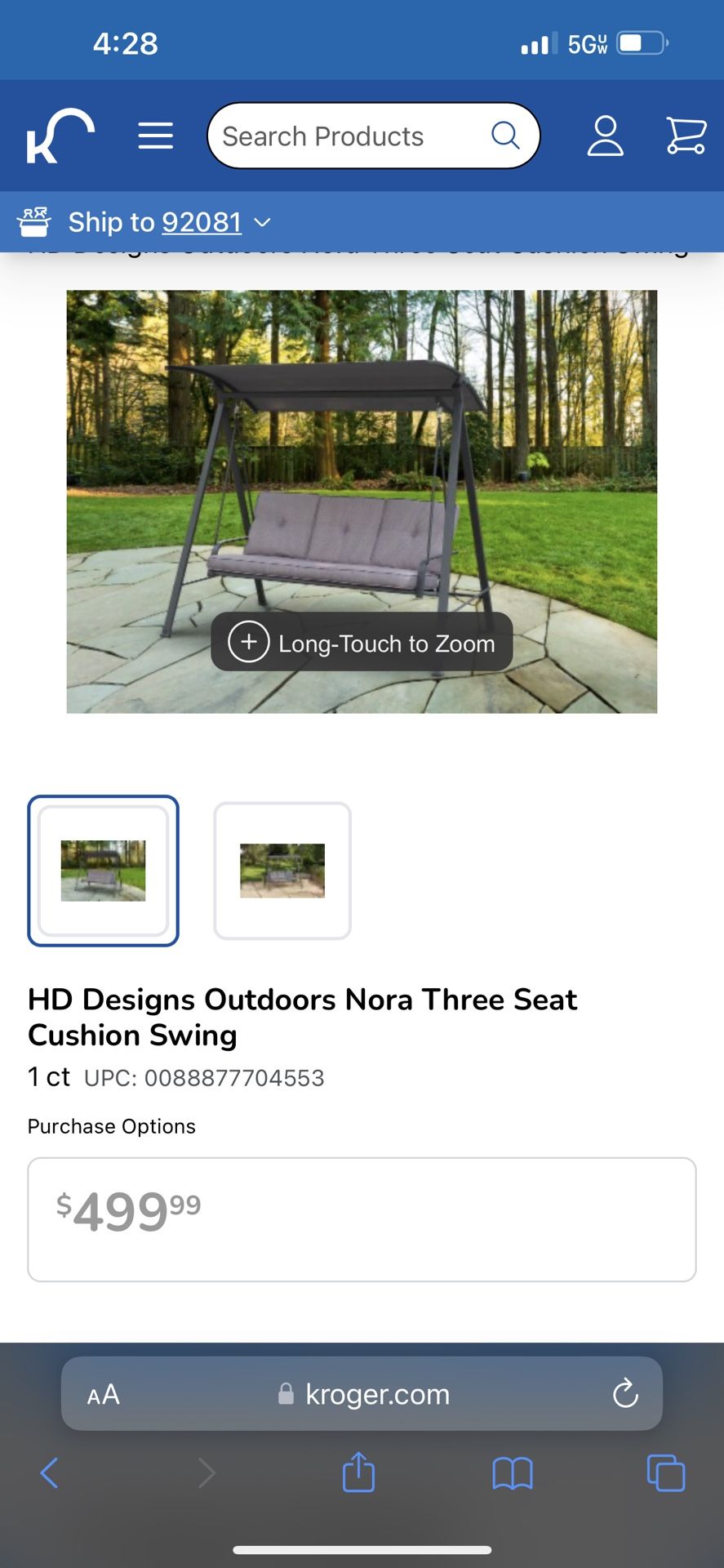Show open Safari tabs
This screenshot has width=724, height=1568.
coord(665,1473)
